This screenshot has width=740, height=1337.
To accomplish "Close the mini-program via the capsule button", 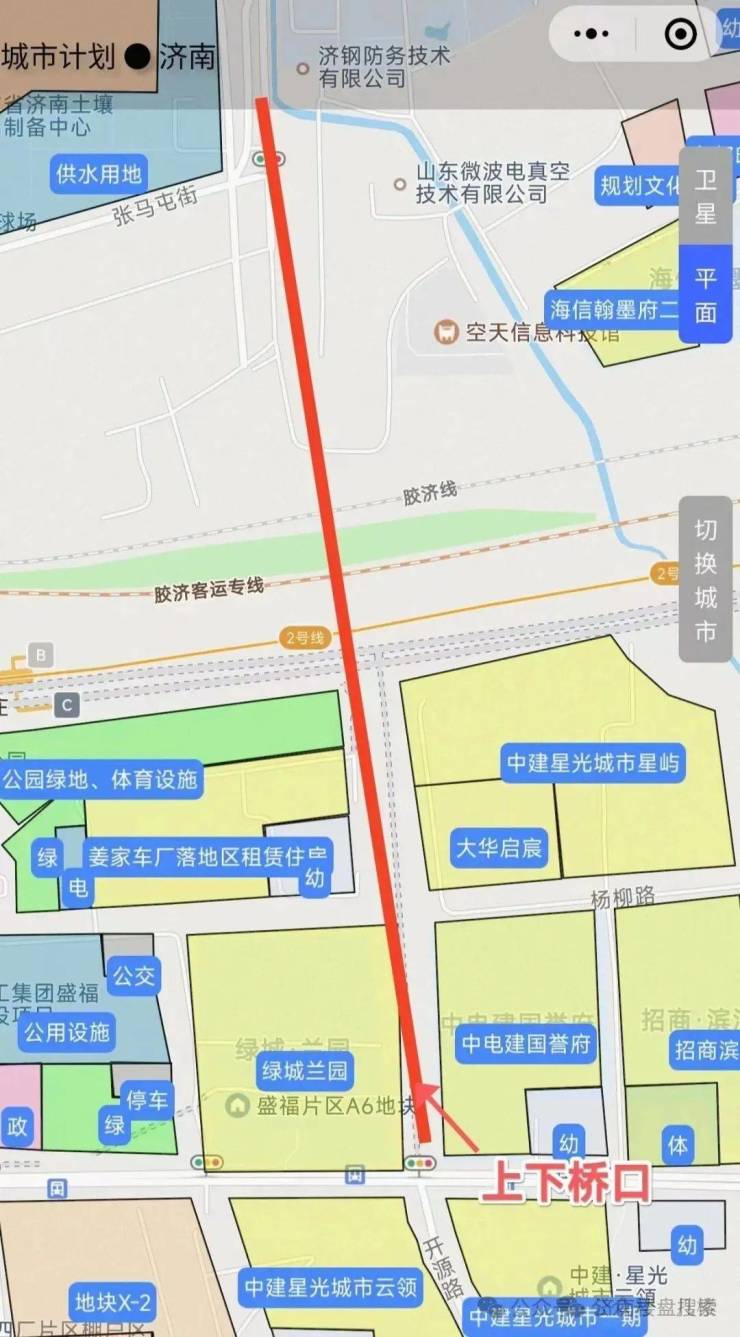I will 681,34.
